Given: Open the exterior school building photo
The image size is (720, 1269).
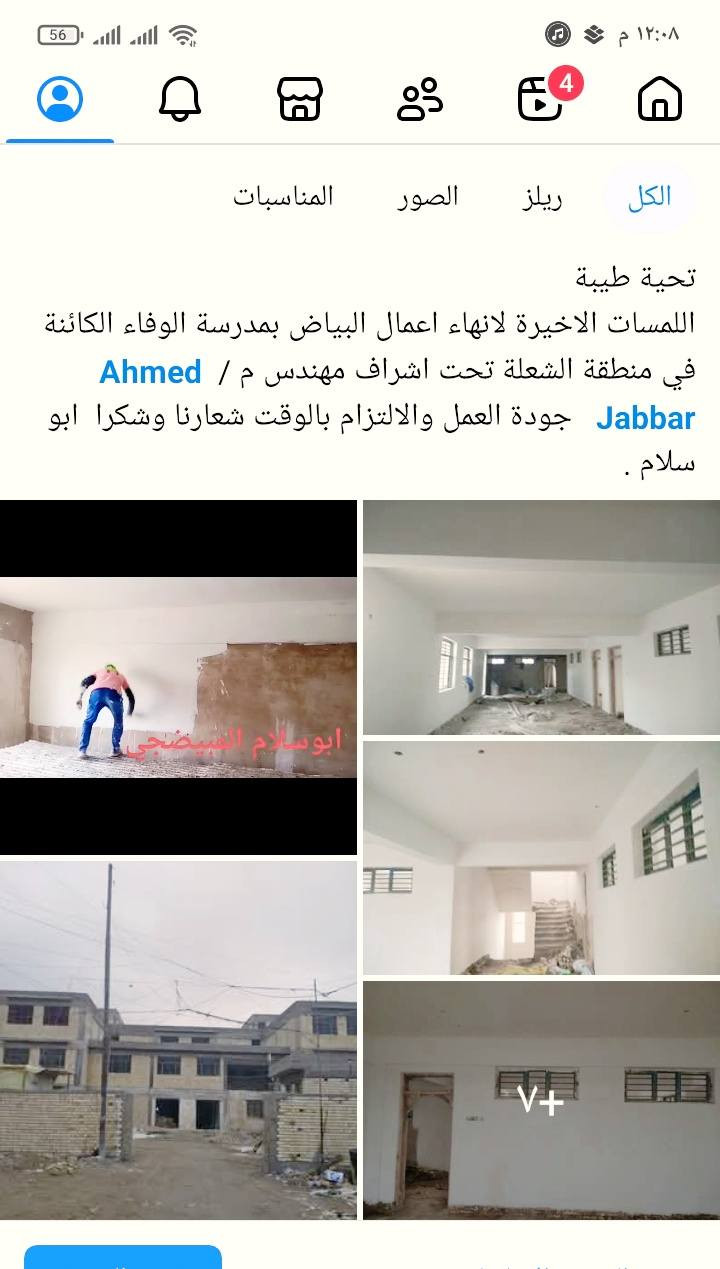Looking at the screenshot, I should pyautogui.click(x=178, y=1040).
